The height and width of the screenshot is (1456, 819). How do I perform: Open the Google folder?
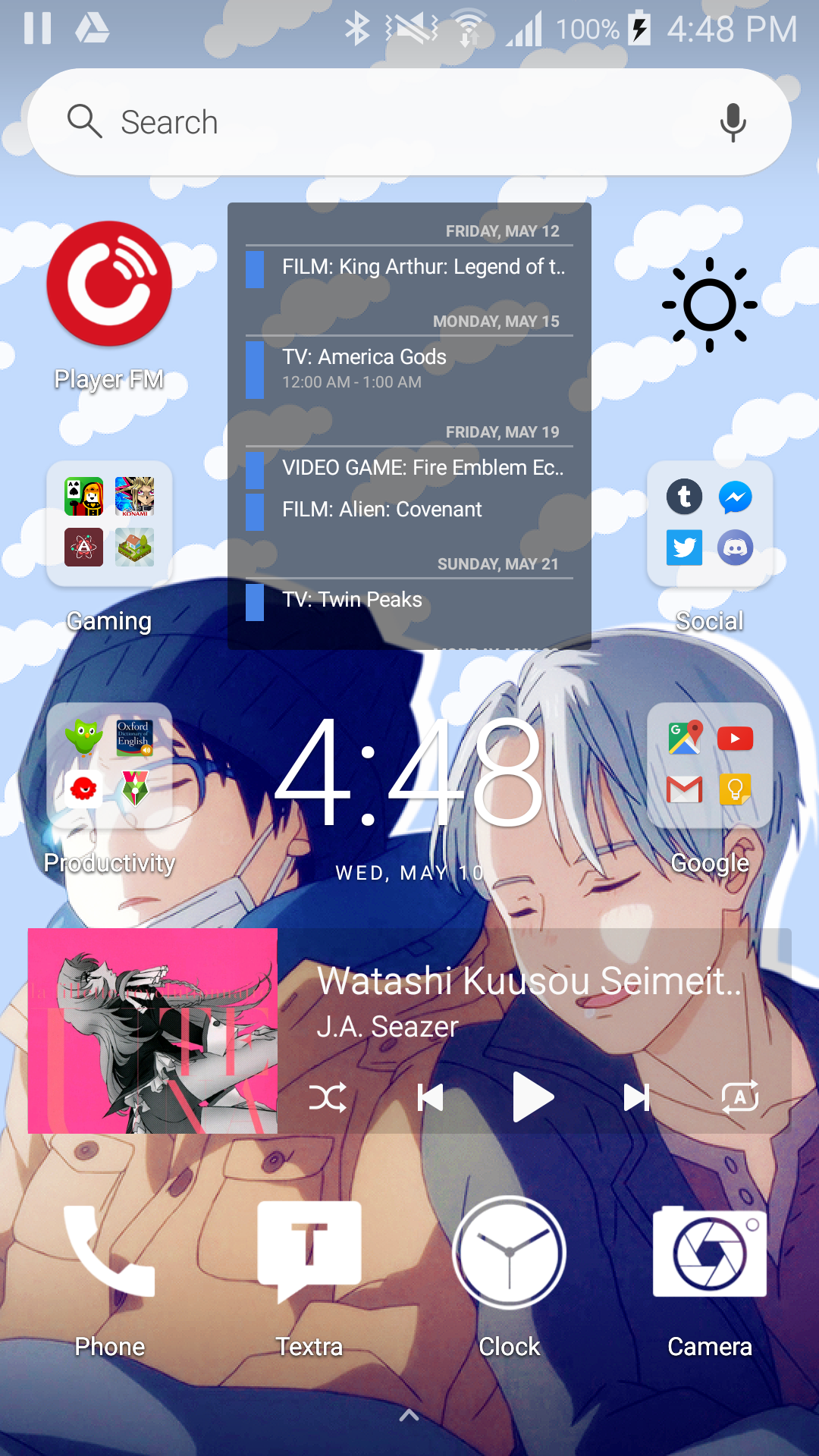pyautogui.click(x=710, y=765)
